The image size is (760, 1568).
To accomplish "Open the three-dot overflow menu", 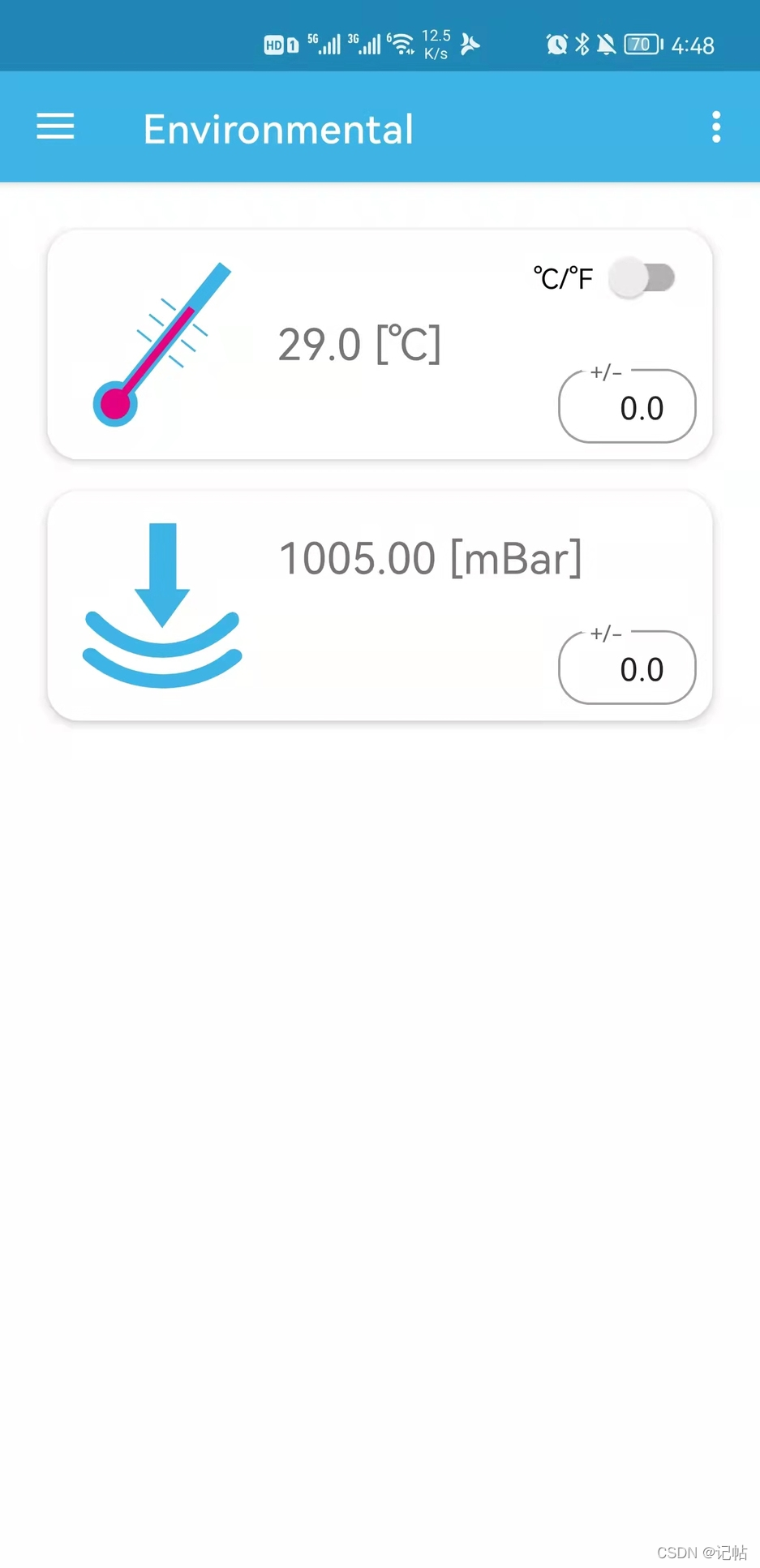I will [x=715, y=127].
